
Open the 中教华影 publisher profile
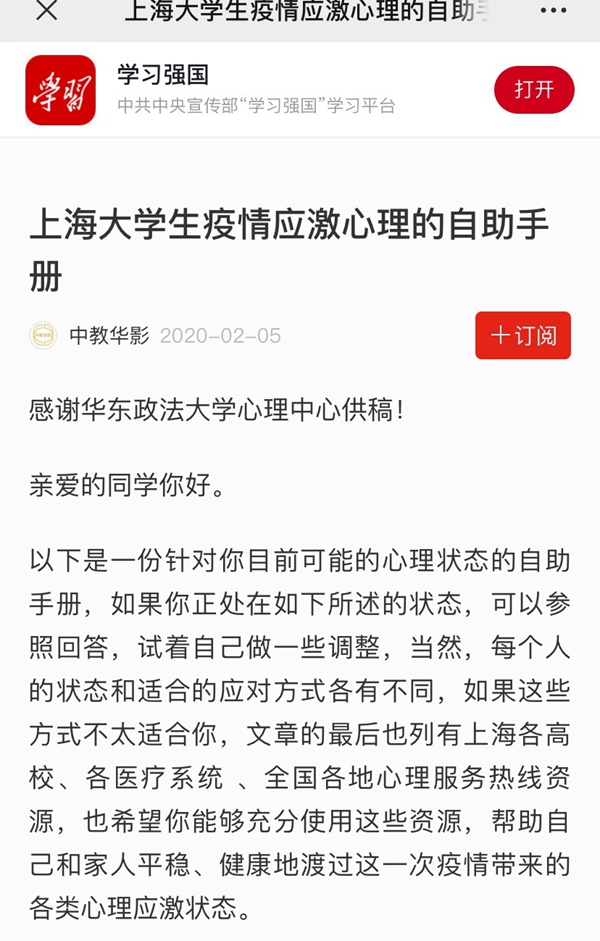tap(108, 336)
